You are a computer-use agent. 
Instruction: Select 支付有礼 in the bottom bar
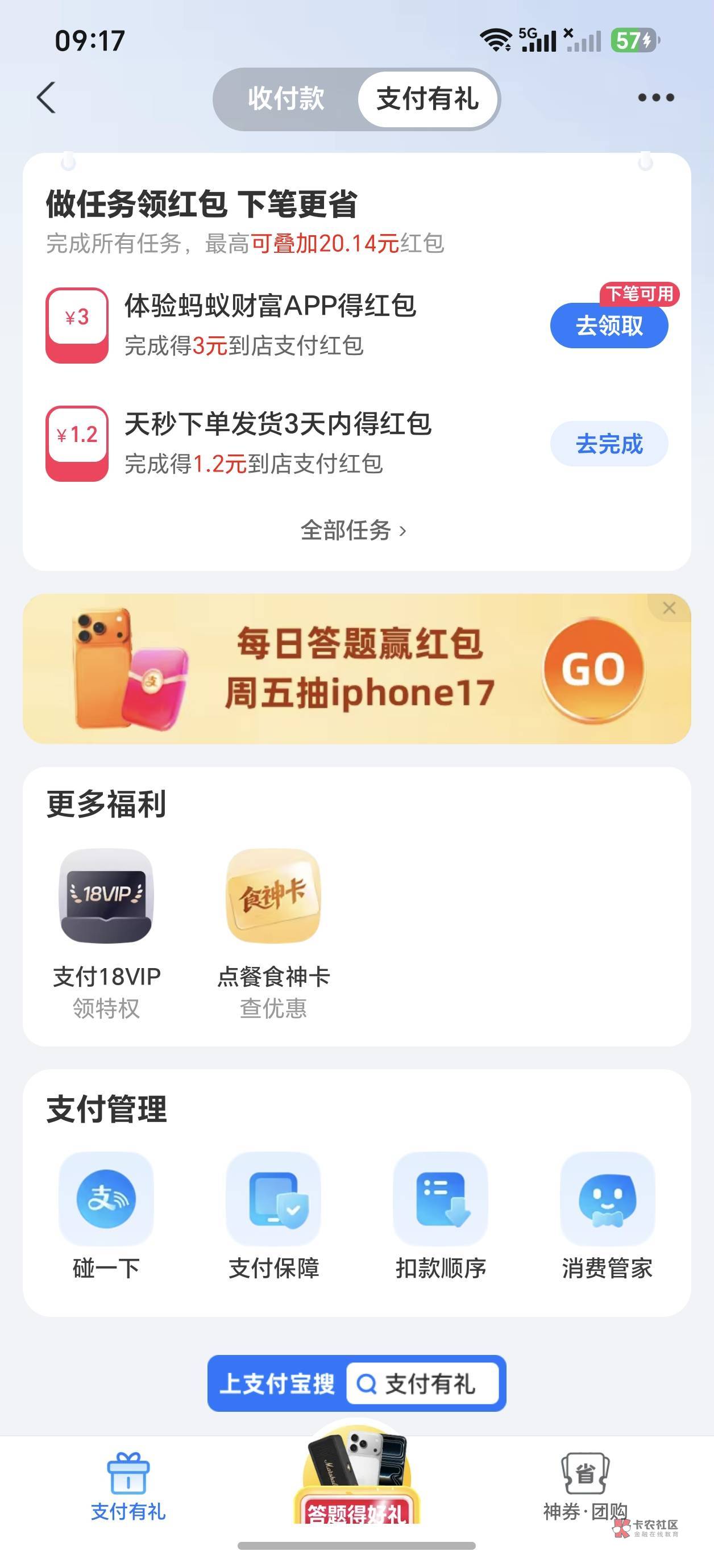click(x=128, y=1486)
